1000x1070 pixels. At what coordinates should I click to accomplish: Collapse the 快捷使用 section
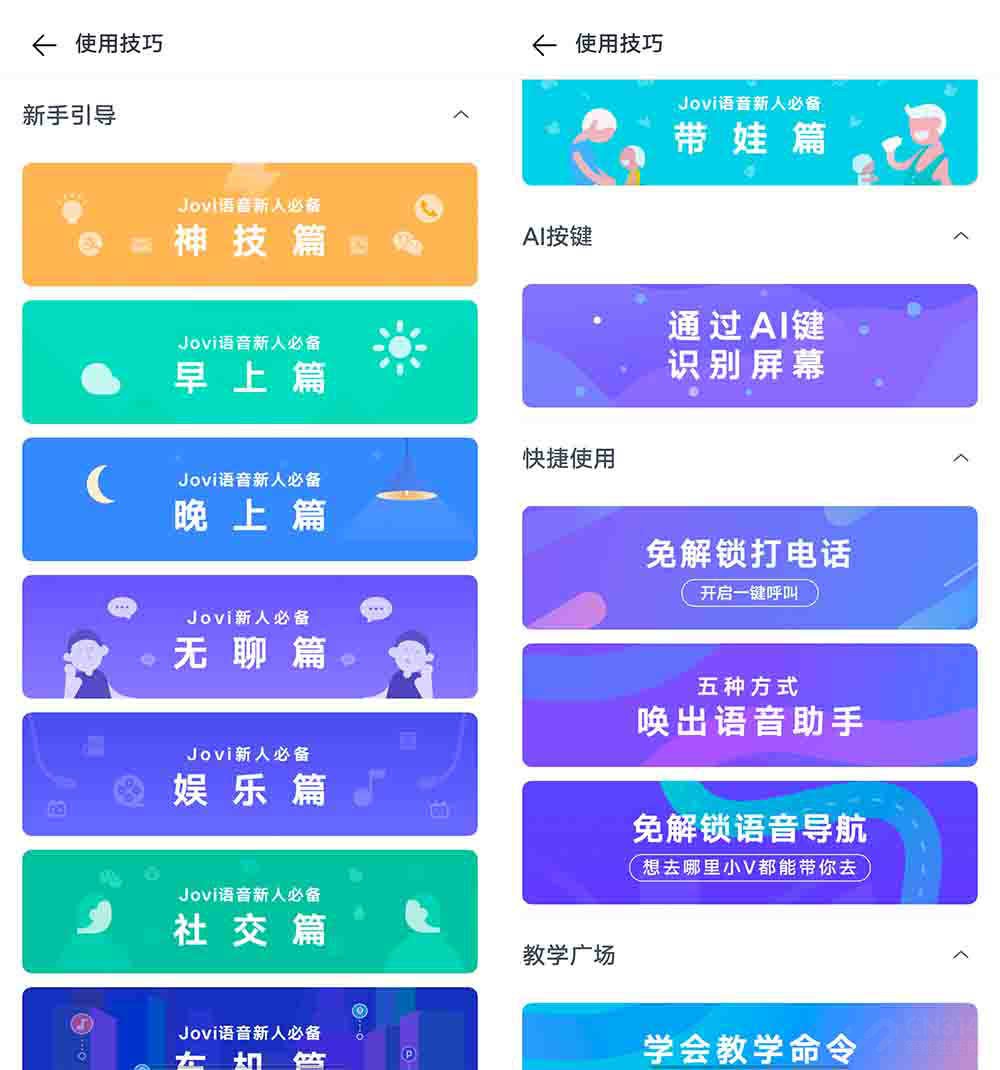coord(961,459)
